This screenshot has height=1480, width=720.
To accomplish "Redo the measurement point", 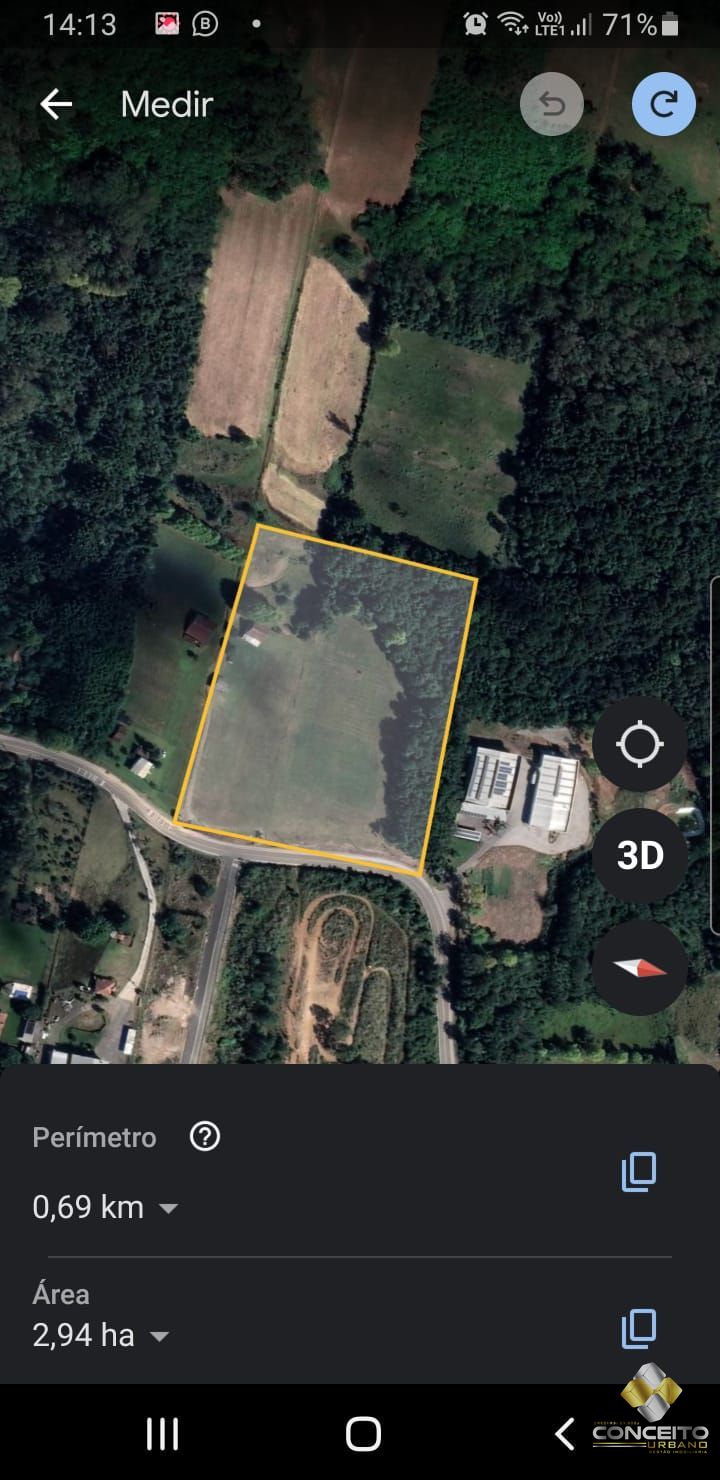I will [663, 104].
